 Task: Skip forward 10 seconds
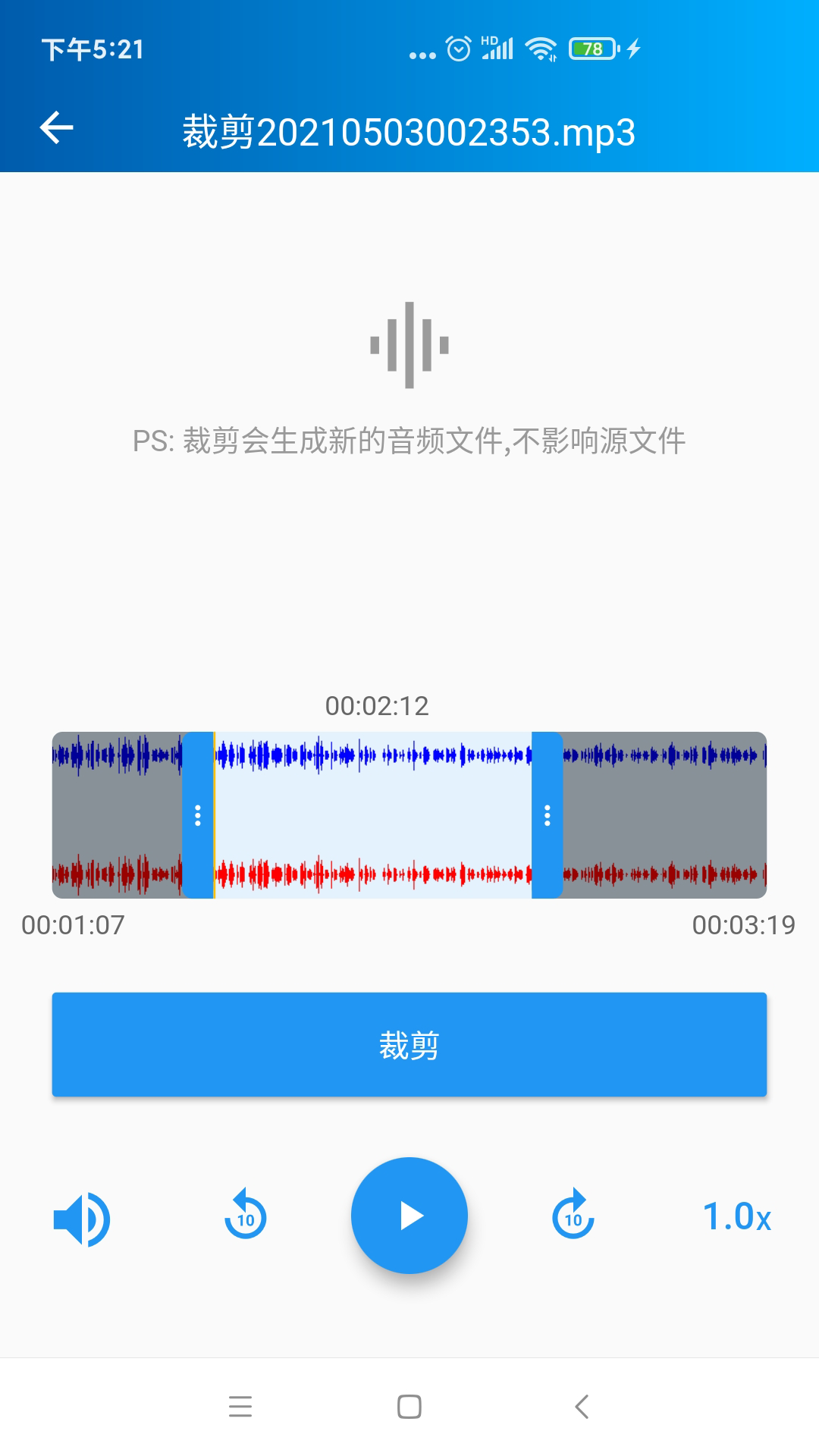pos(573,1214)
